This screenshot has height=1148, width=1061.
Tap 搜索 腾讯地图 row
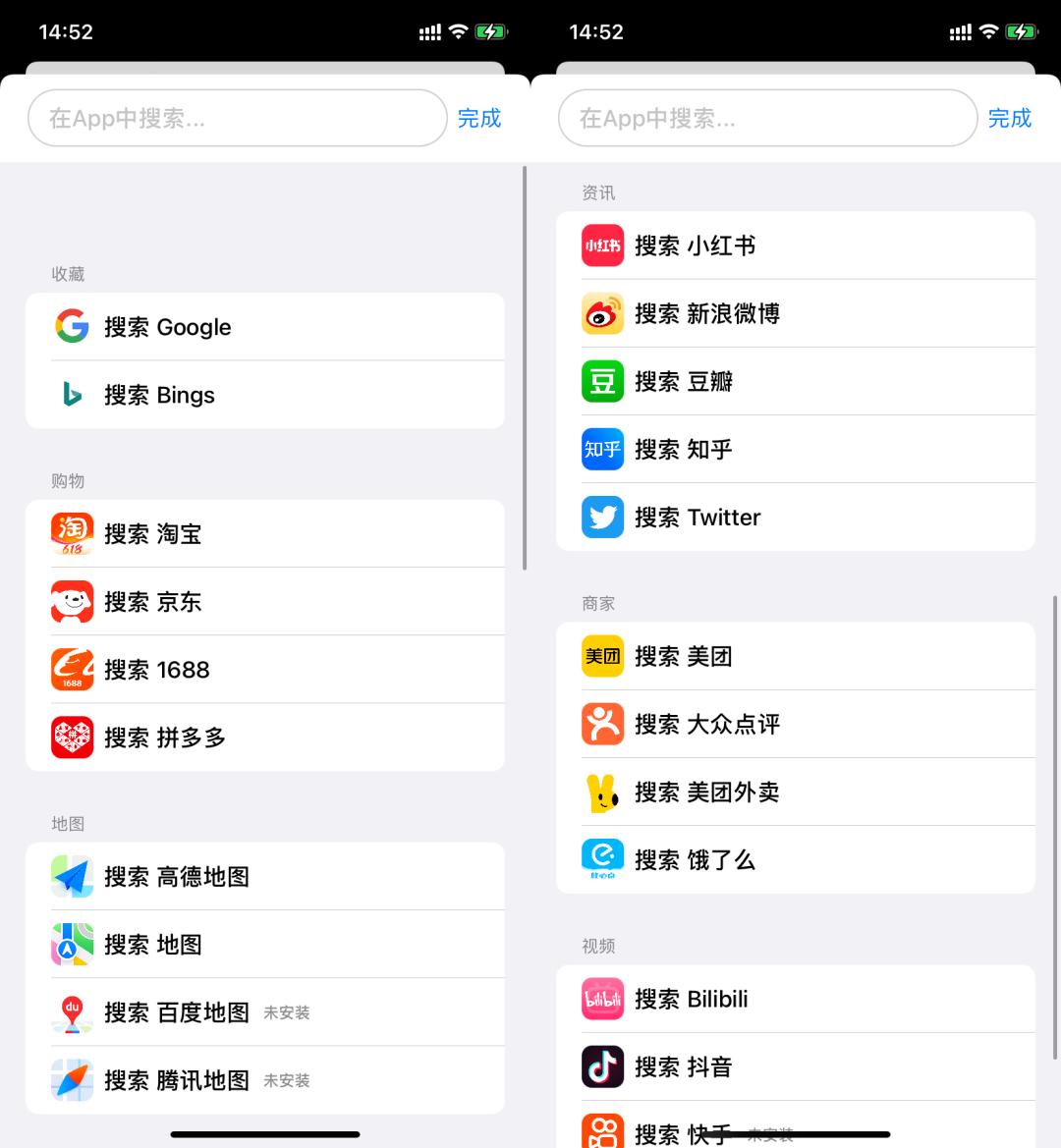coord(265,1080)
